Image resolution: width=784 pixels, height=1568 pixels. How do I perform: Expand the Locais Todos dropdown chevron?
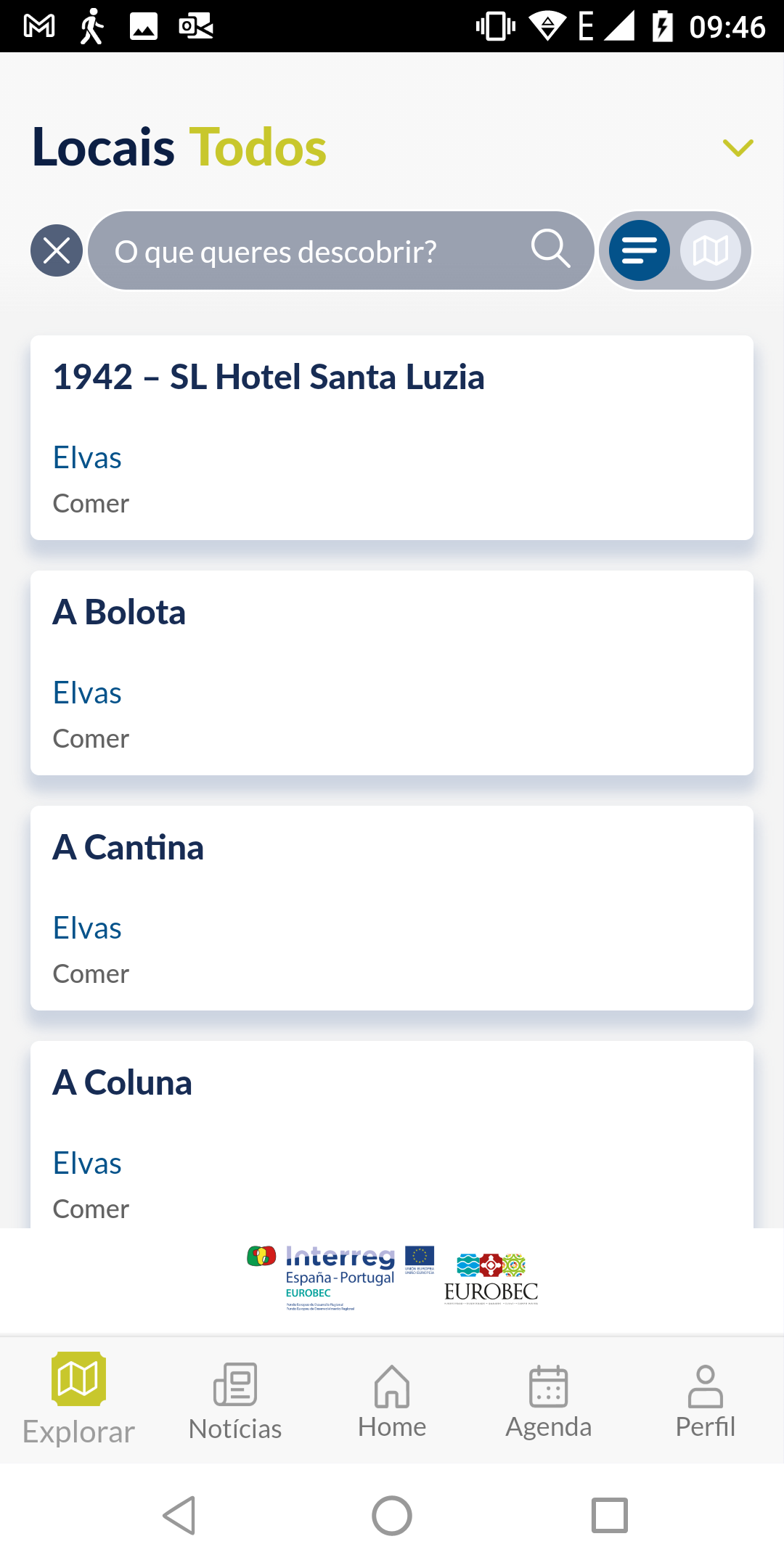coord(738,148)
